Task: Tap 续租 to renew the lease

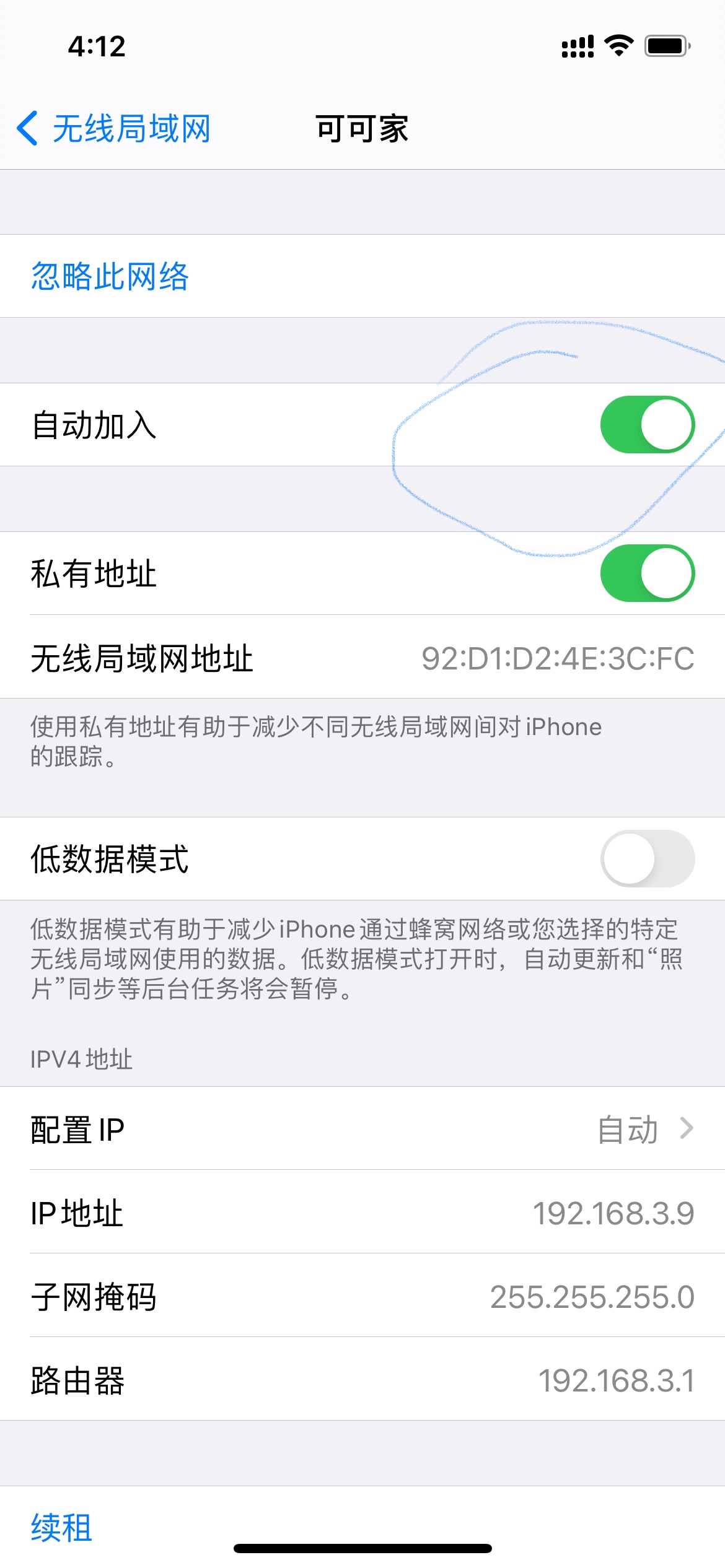Action: pyautogui.click(x=62, y=1527)
